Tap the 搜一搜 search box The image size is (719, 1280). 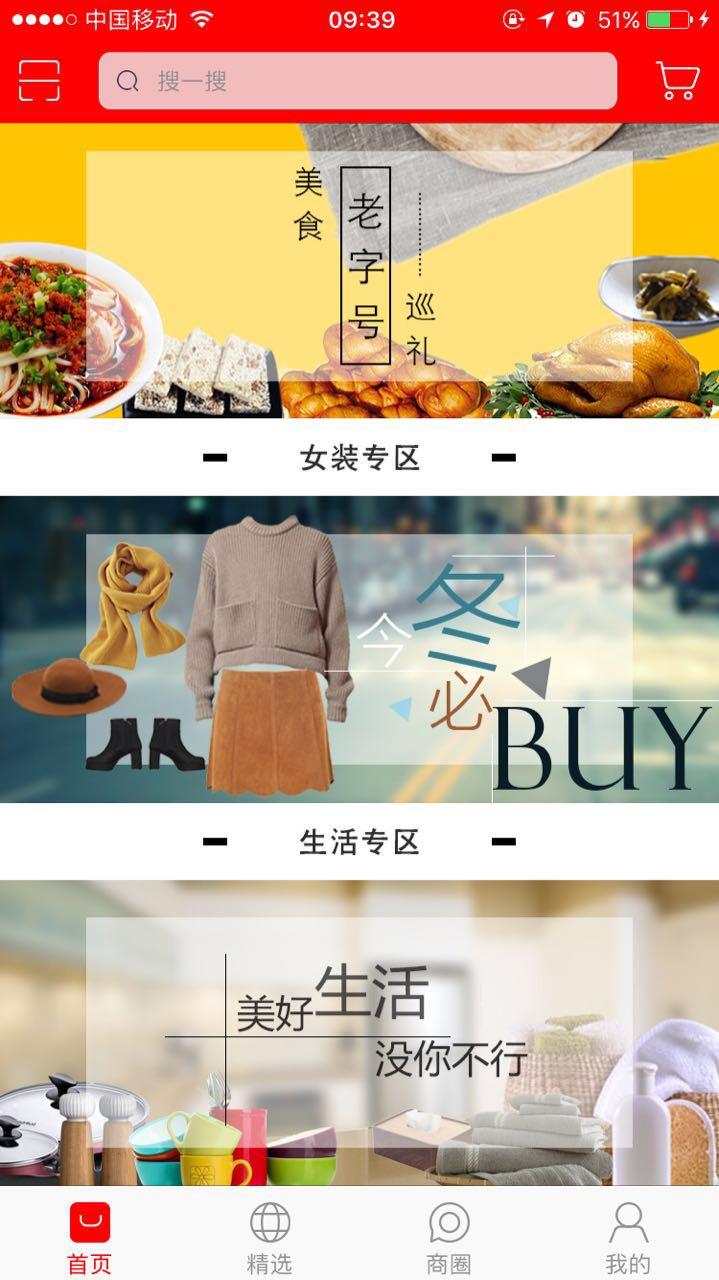point(357,81)
